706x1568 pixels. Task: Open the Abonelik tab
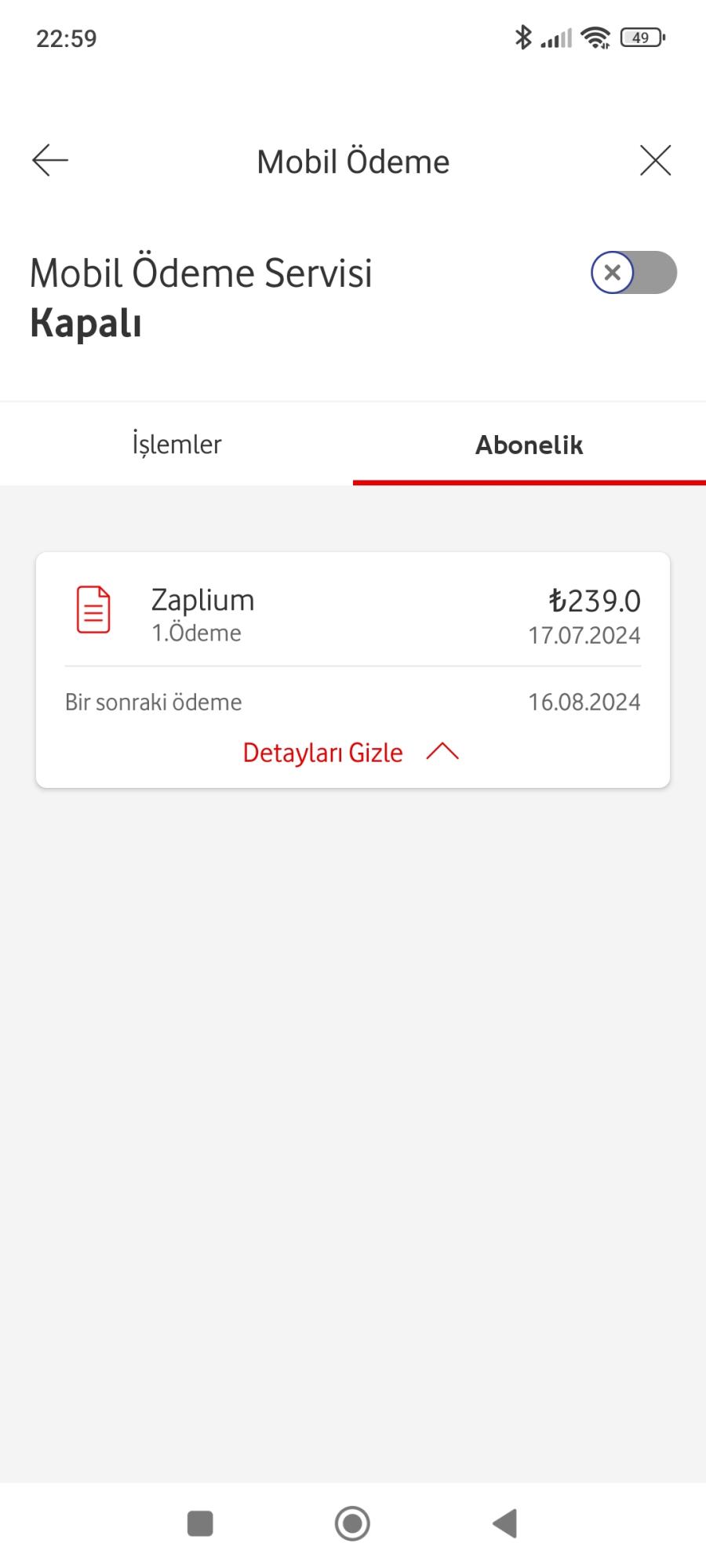(x=529, y=445)
